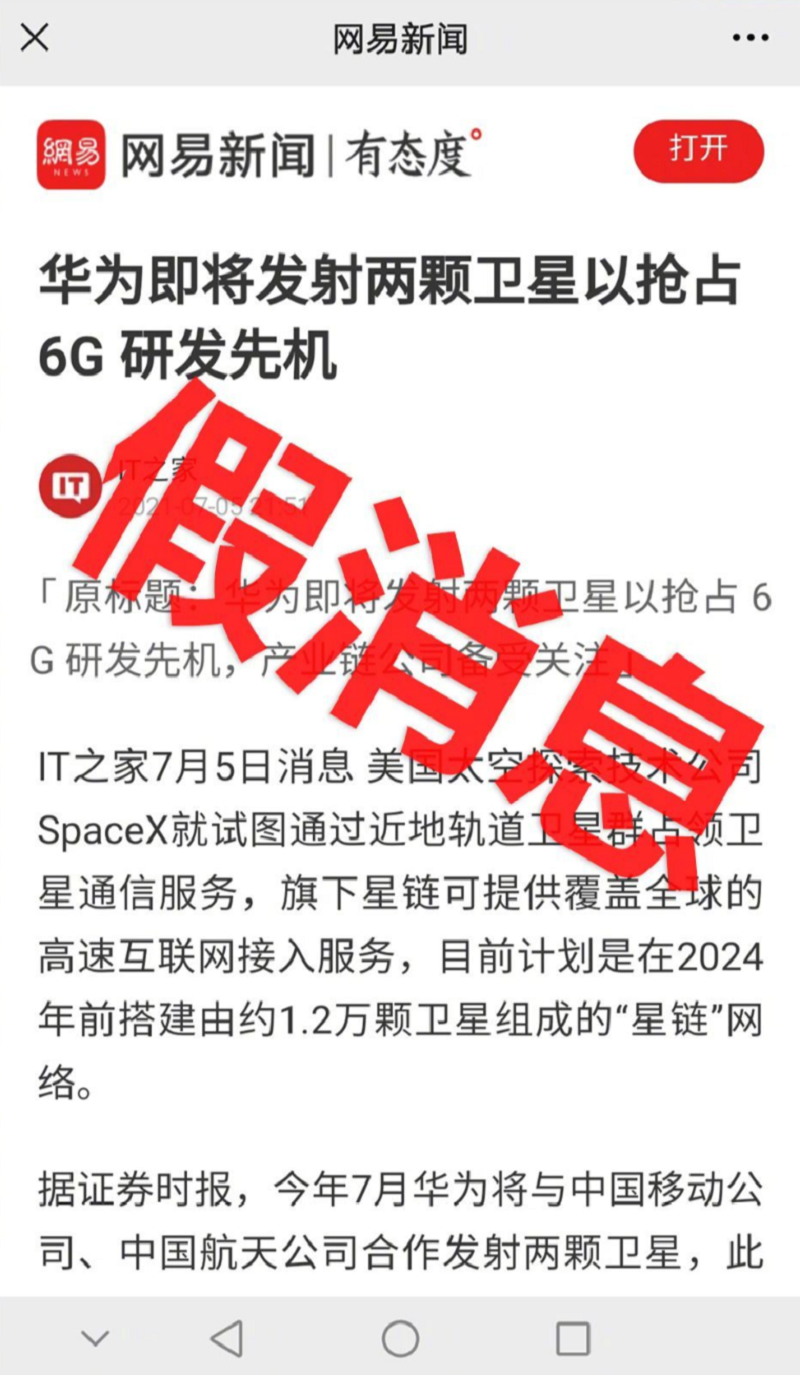Tap the red 打开 button
The width and height of the screenshot is (800, 1375).
point(698,150)
